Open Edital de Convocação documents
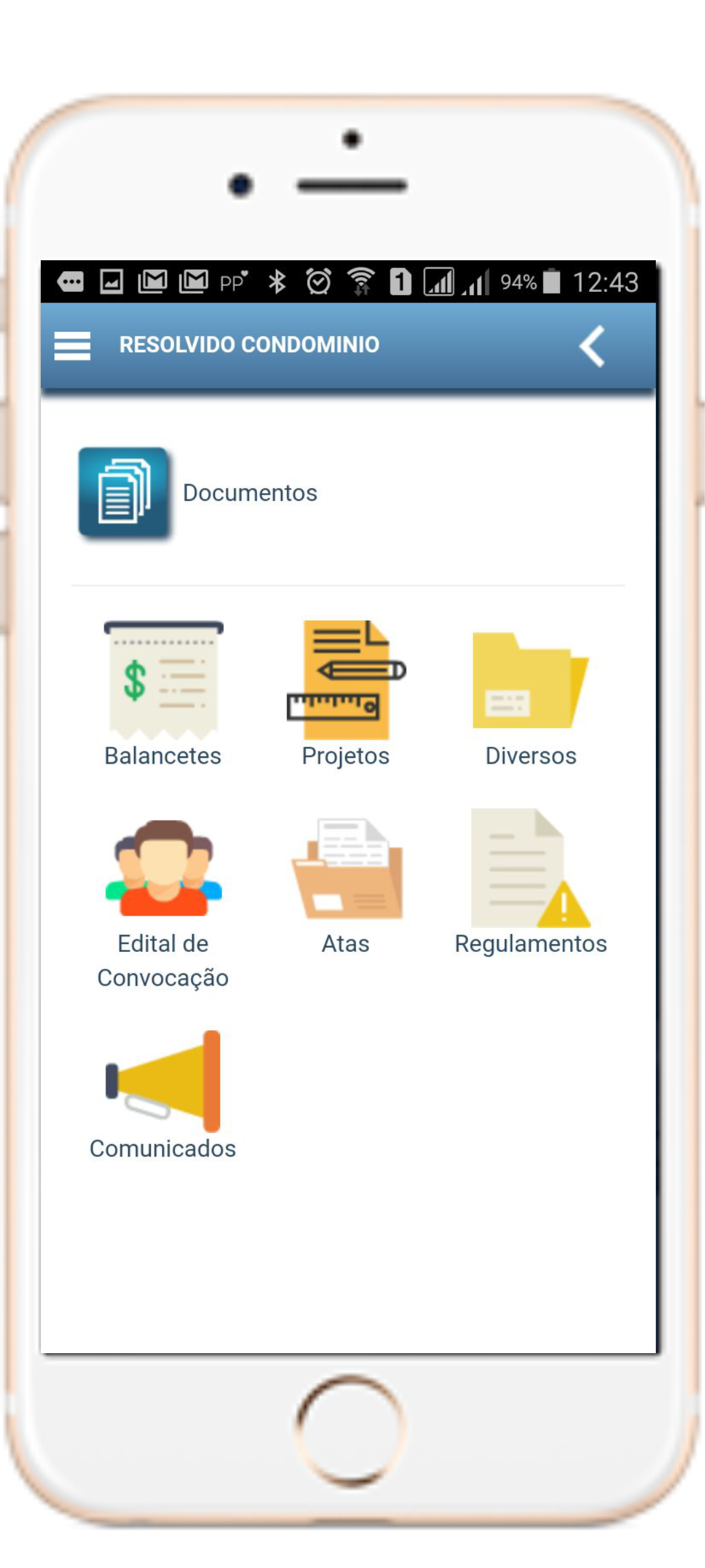705x1568 pixels. 163,904
